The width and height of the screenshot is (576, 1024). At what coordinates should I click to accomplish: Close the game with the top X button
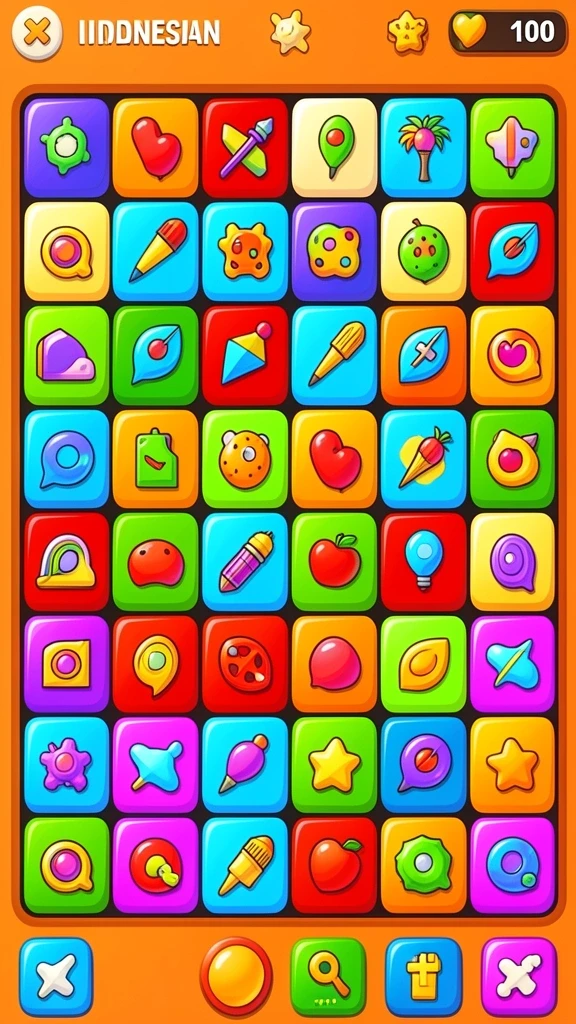point(37,33)
